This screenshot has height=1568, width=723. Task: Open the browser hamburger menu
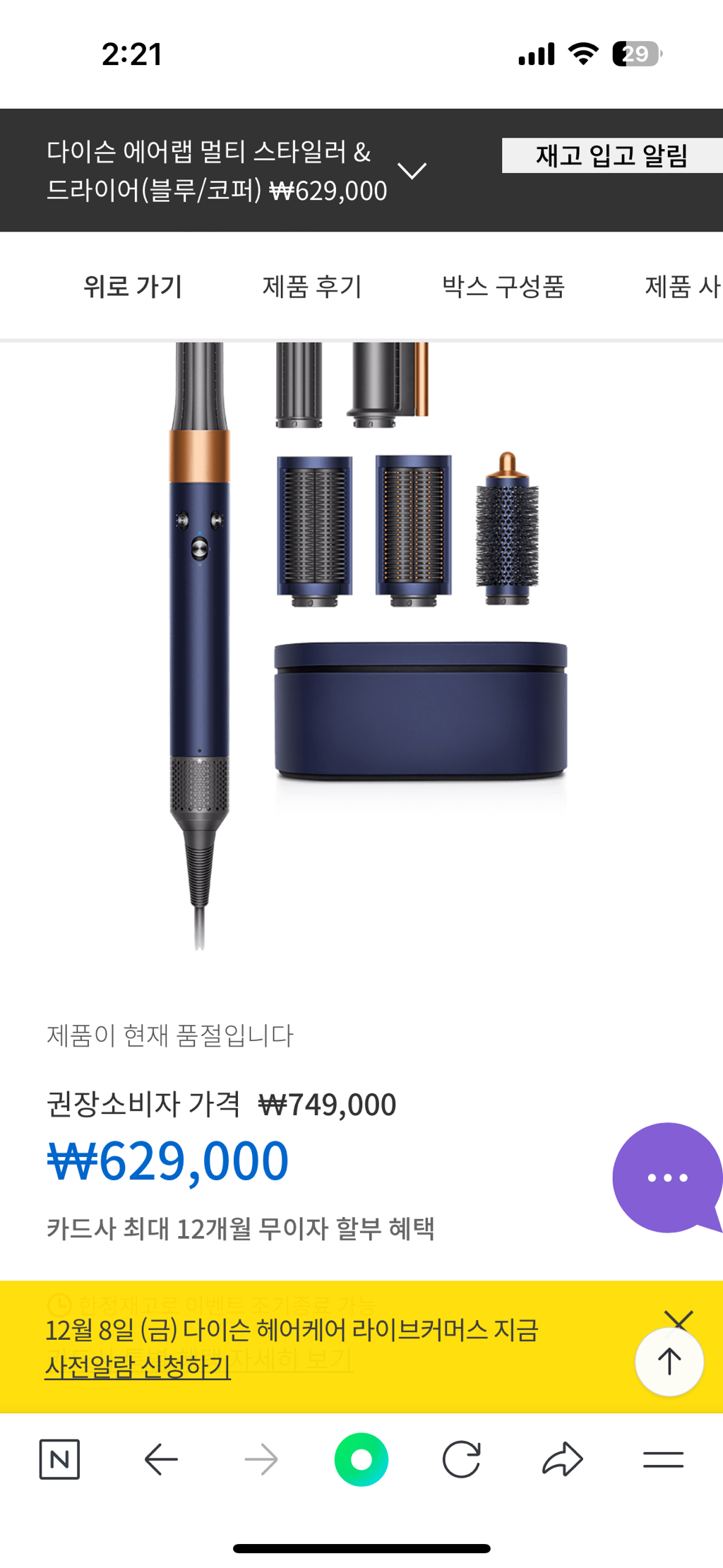663,1459
